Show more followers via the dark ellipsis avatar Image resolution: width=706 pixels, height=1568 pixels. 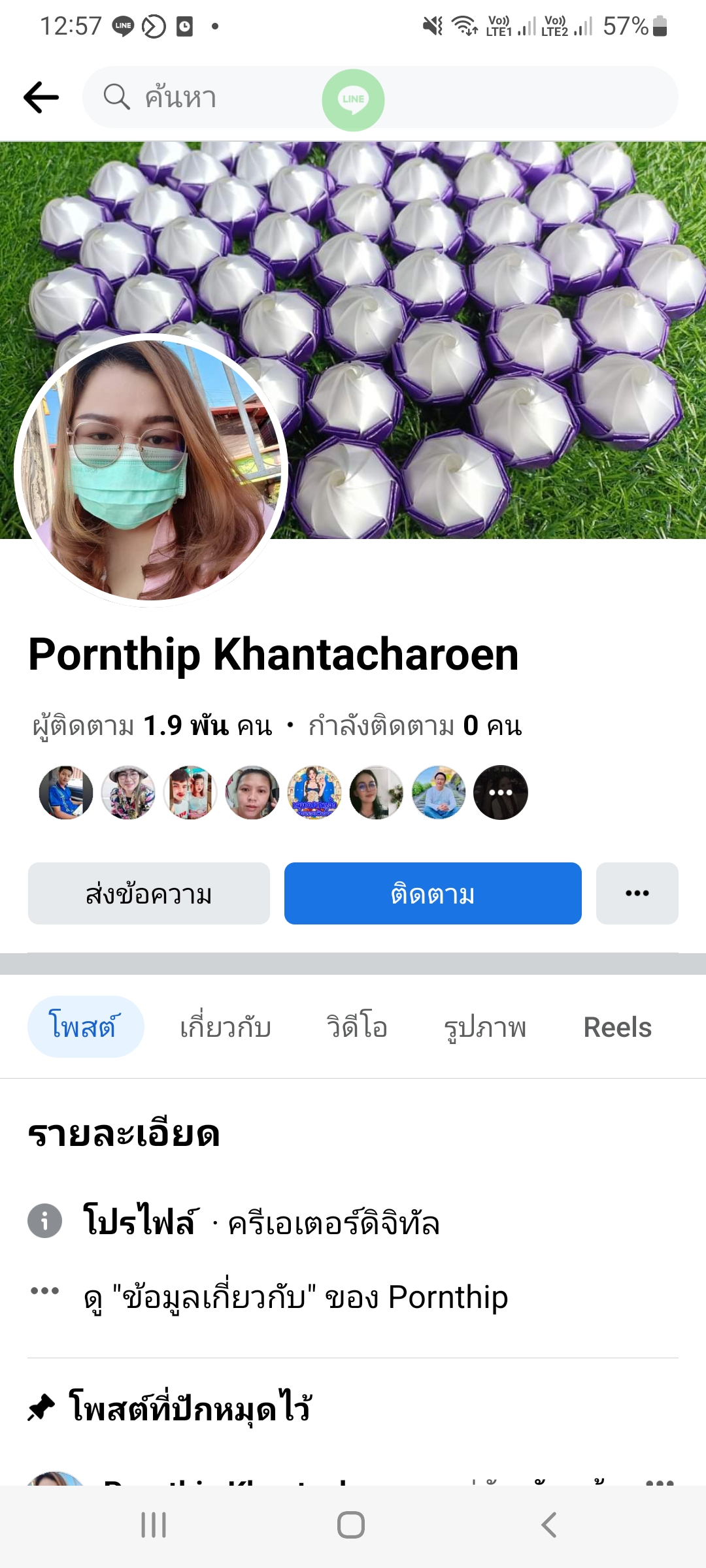pos(501,792)
